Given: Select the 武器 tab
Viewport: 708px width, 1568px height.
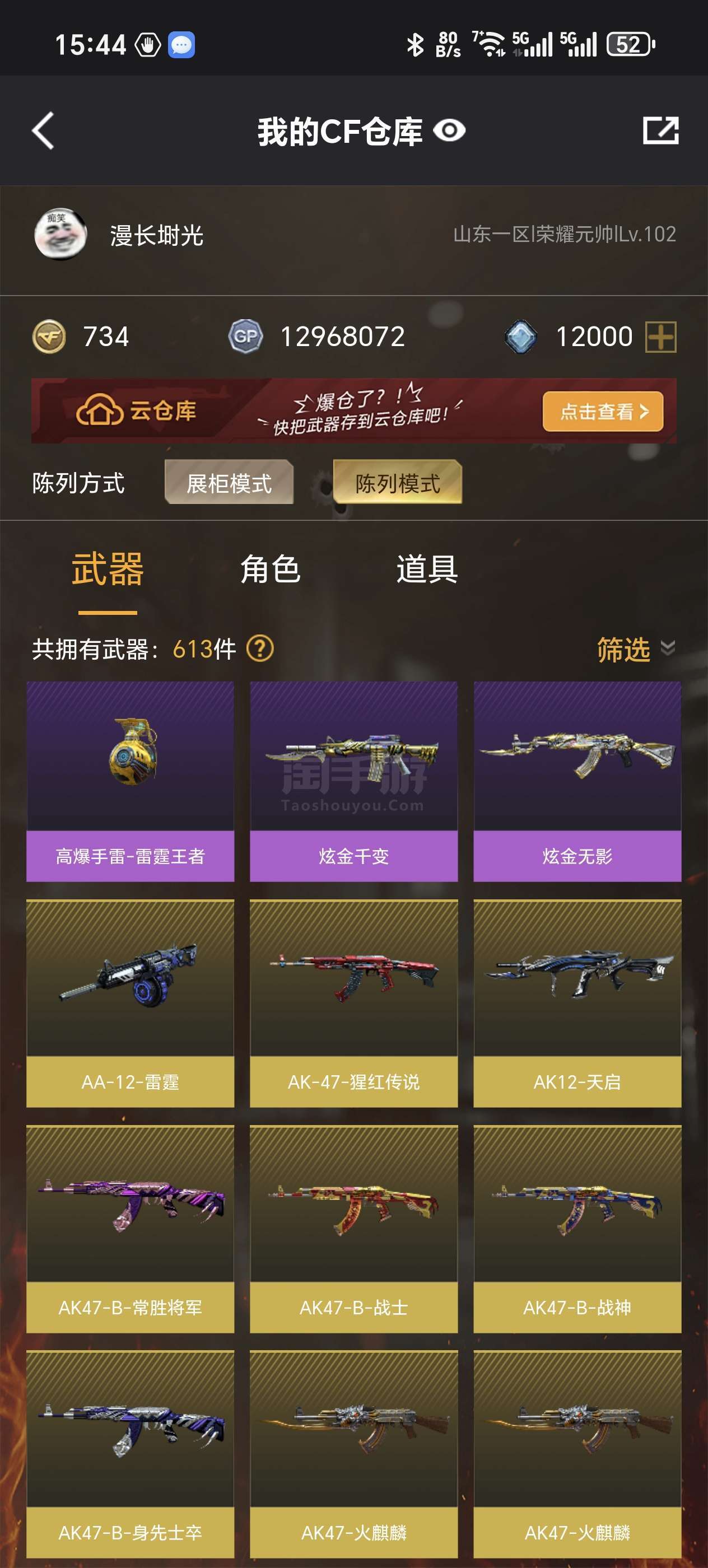Looking at the screenshot, I should [x=108, y=570].
